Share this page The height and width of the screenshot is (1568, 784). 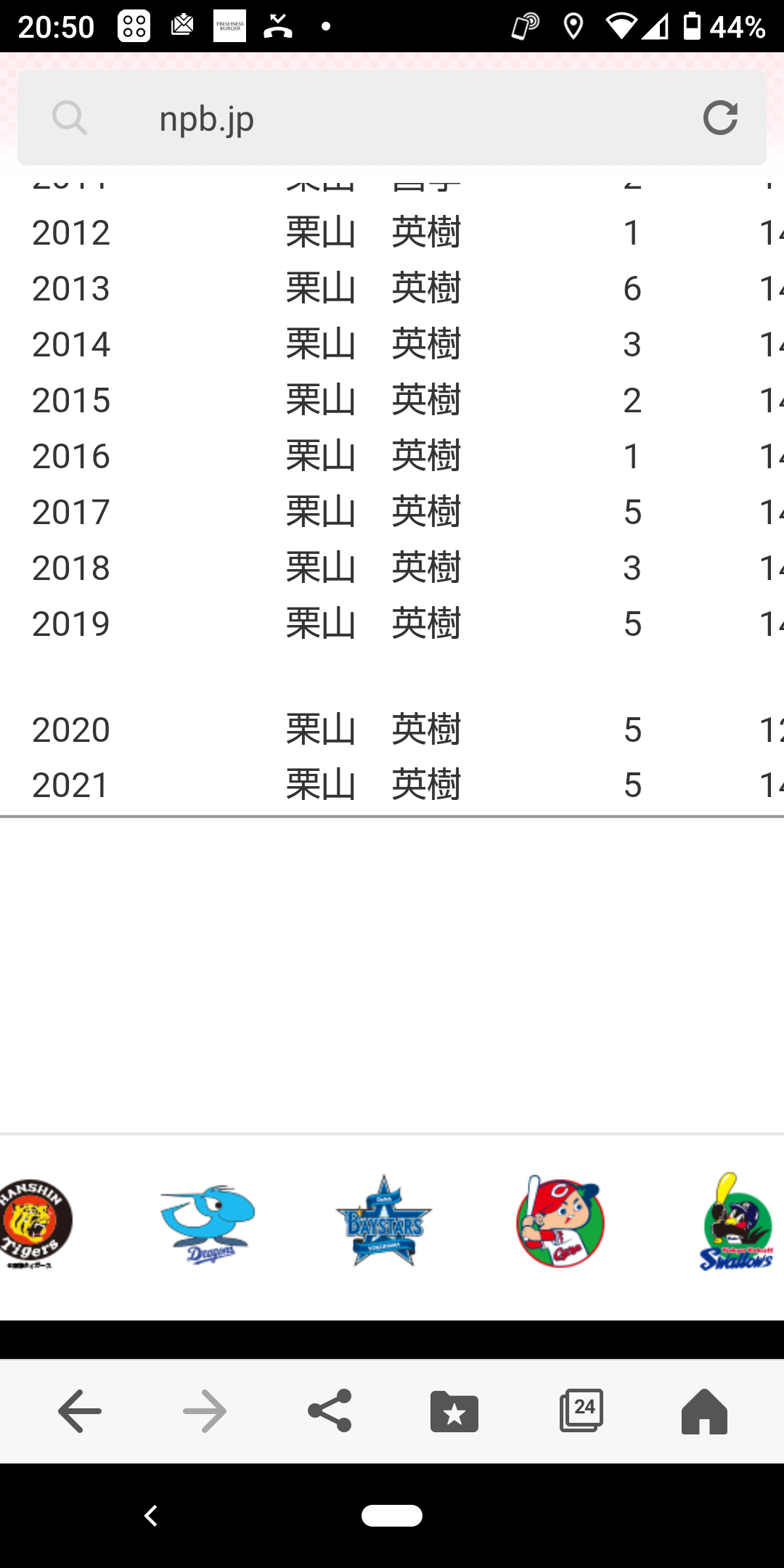tap(330, 1411)
